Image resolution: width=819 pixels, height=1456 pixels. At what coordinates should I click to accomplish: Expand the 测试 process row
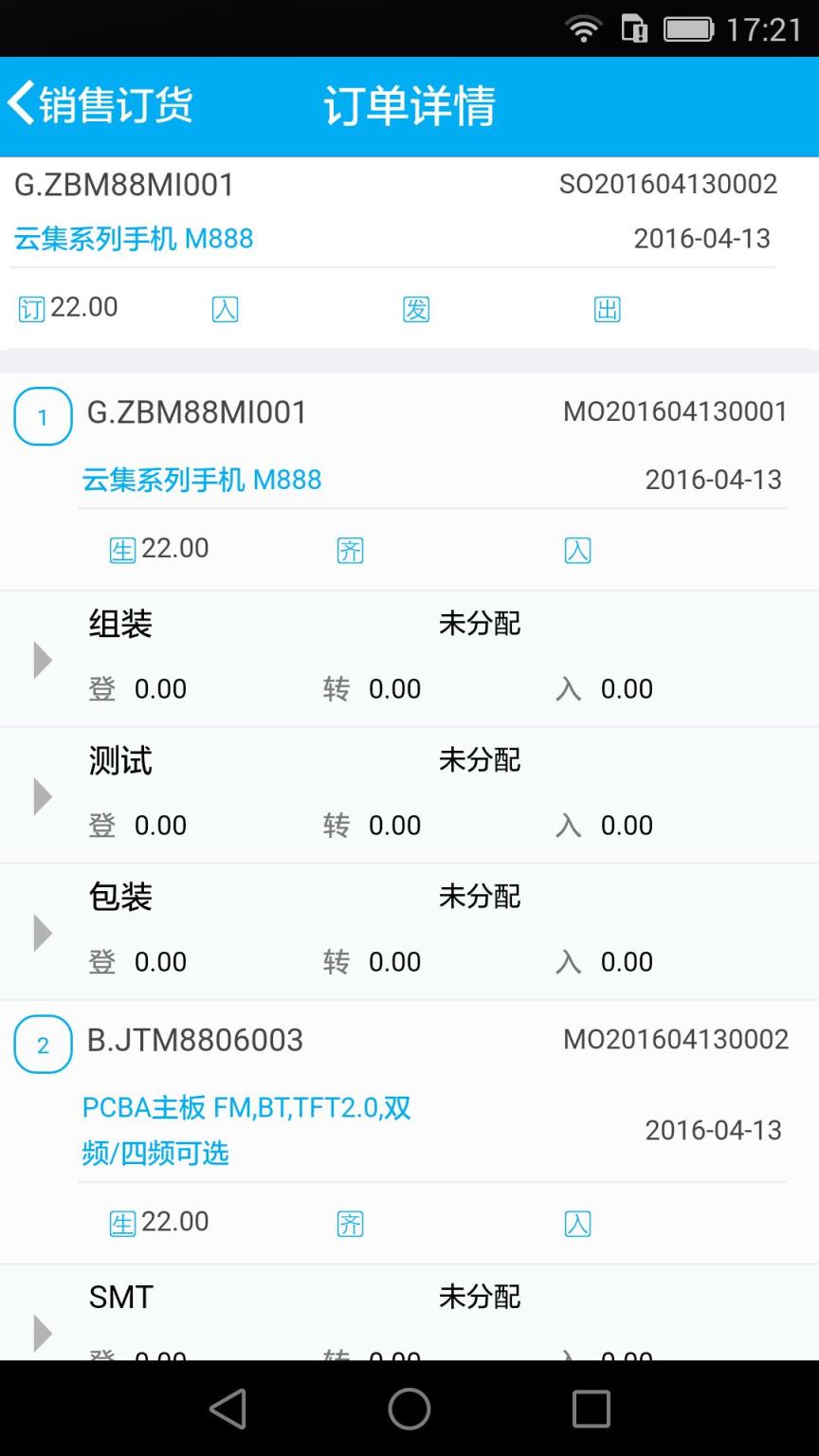coord(41,795)
